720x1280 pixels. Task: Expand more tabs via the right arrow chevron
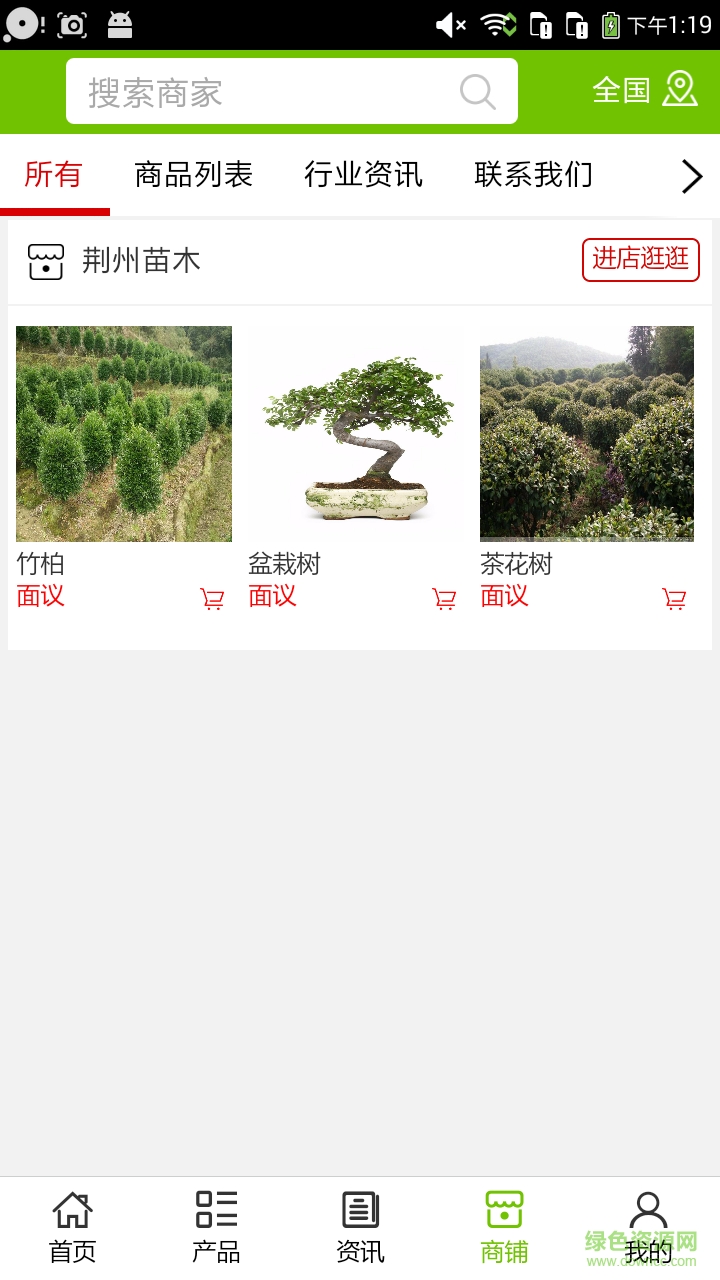click(690, 176)
